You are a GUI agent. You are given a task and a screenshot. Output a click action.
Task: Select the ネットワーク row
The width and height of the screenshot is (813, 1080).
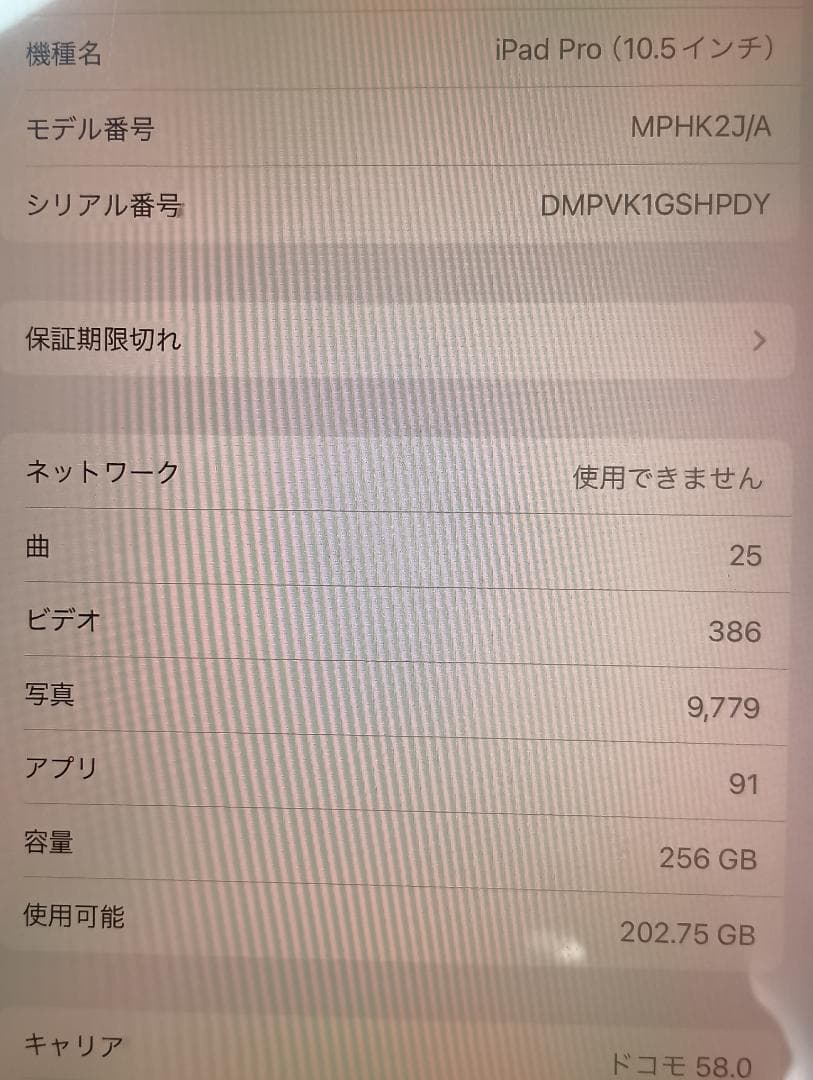[400, 474]
